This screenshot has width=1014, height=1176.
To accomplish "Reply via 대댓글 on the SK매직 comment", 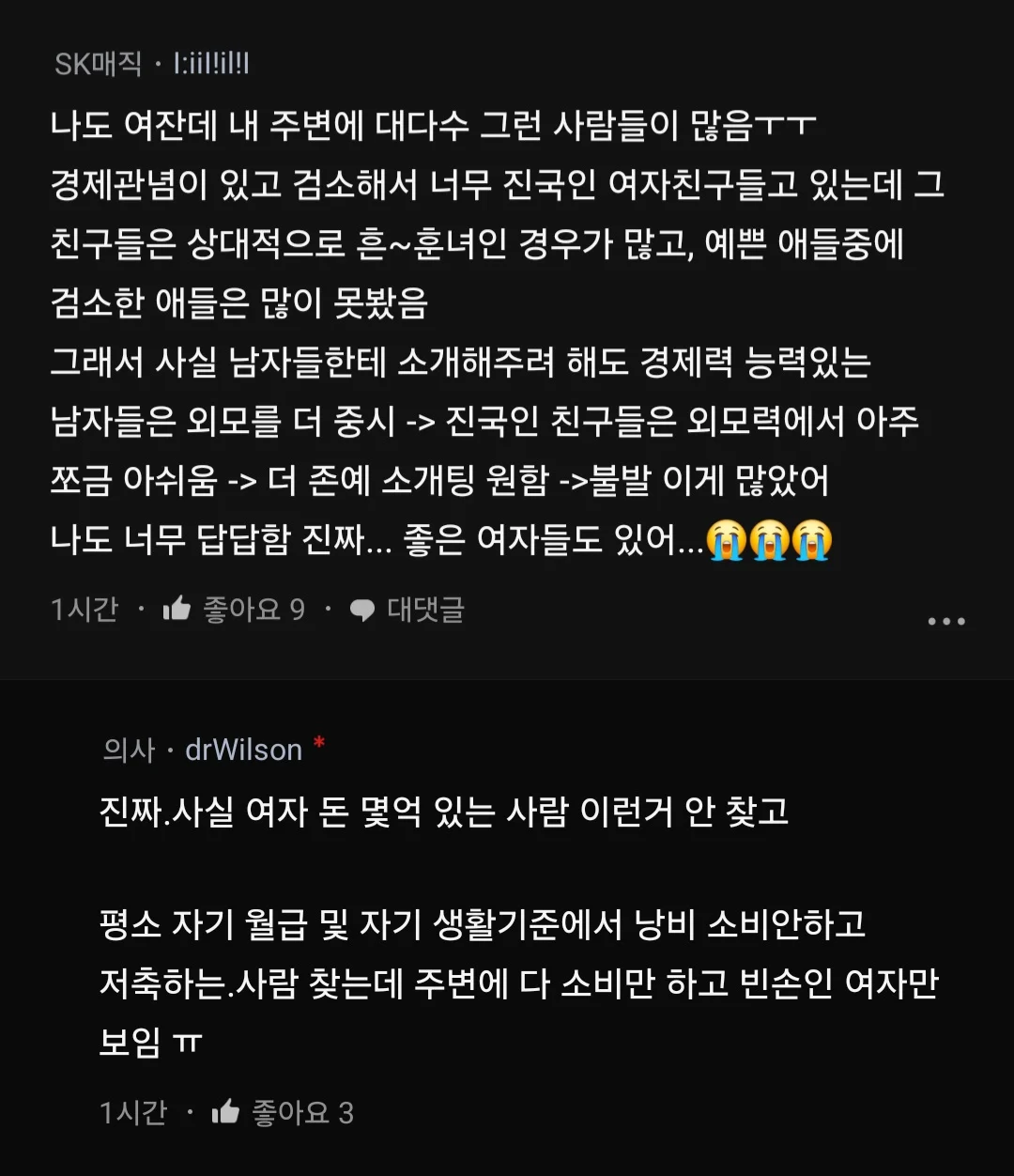I will [x=407, y=610].
